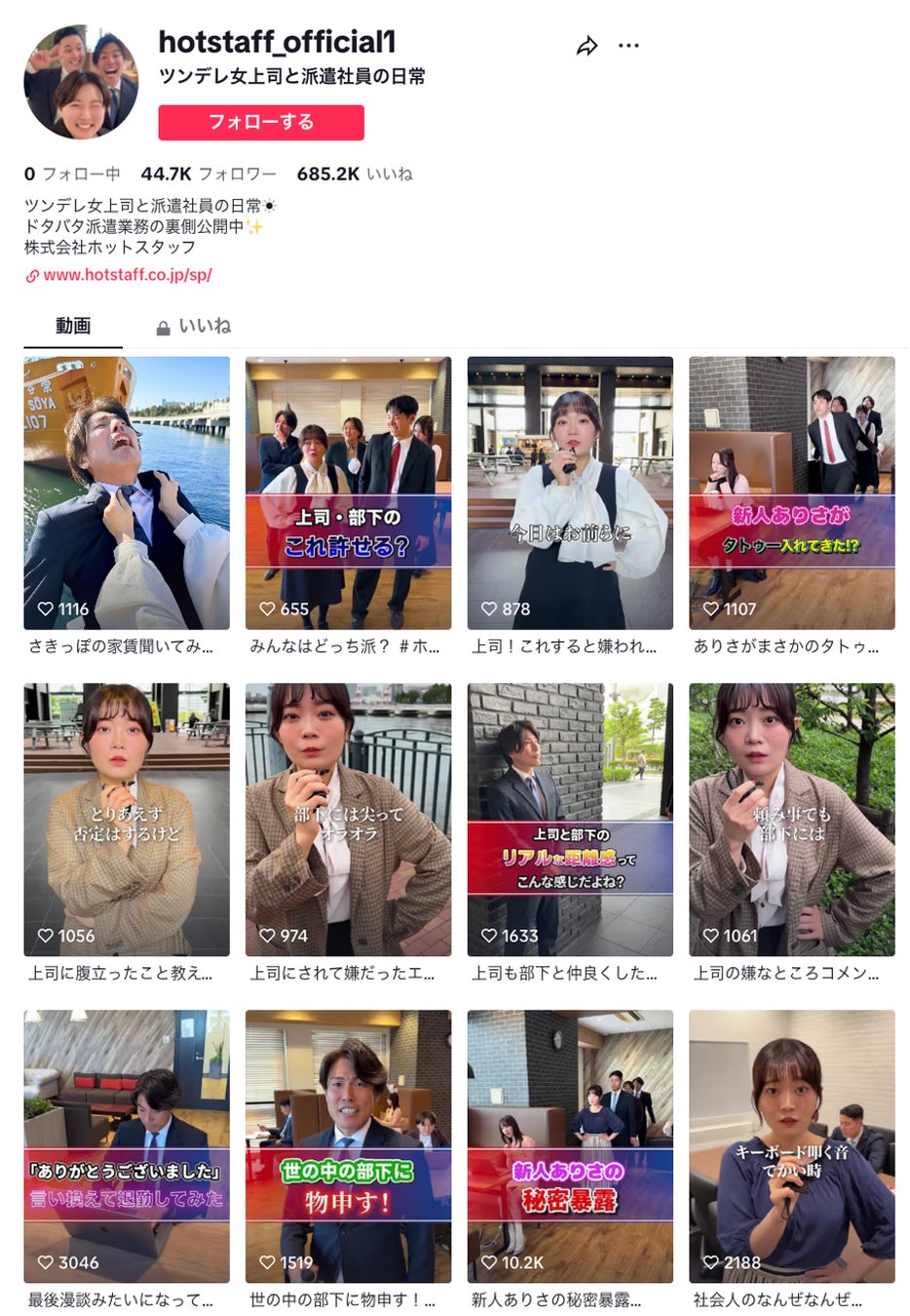
Task: Open the 「ありがとうございました」 video with 3046 likes
Action: (x=127, y=1145)
